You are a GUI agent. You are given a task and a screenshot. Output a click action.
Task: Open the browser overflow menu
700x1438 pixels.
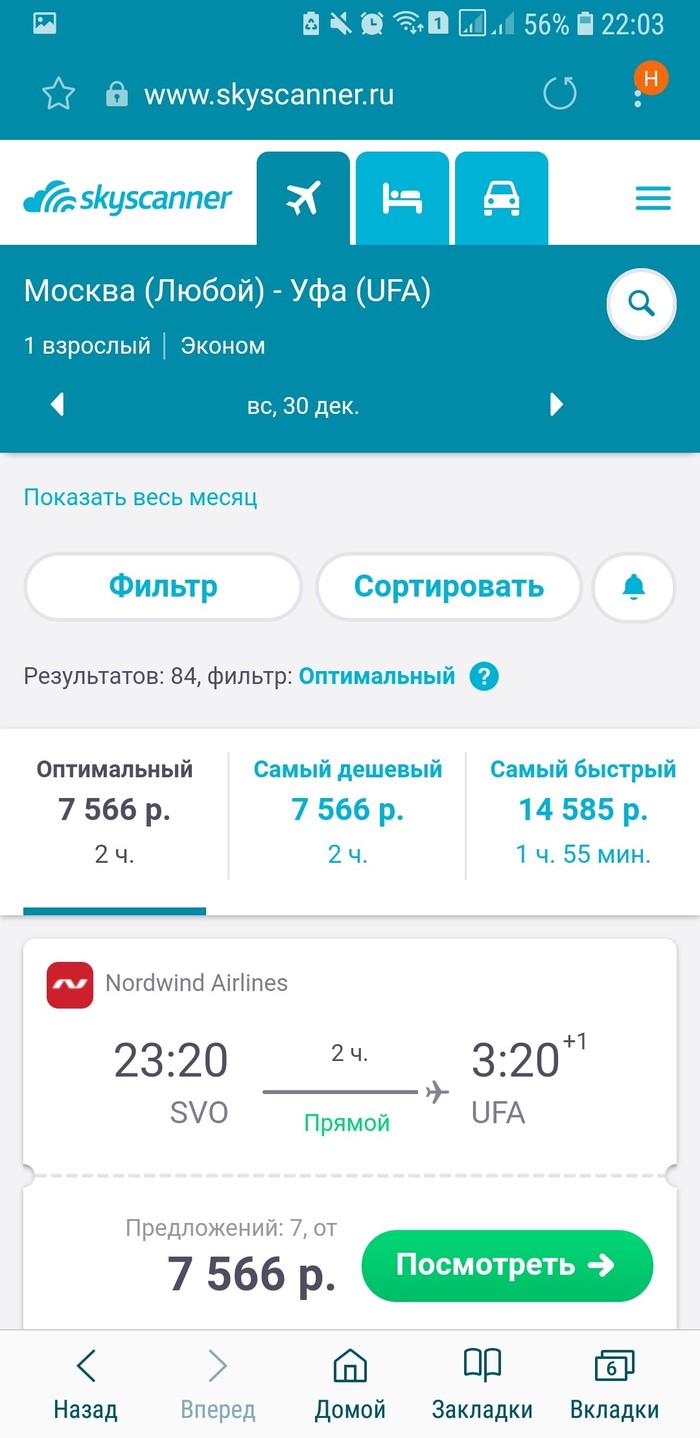[639, 93]
